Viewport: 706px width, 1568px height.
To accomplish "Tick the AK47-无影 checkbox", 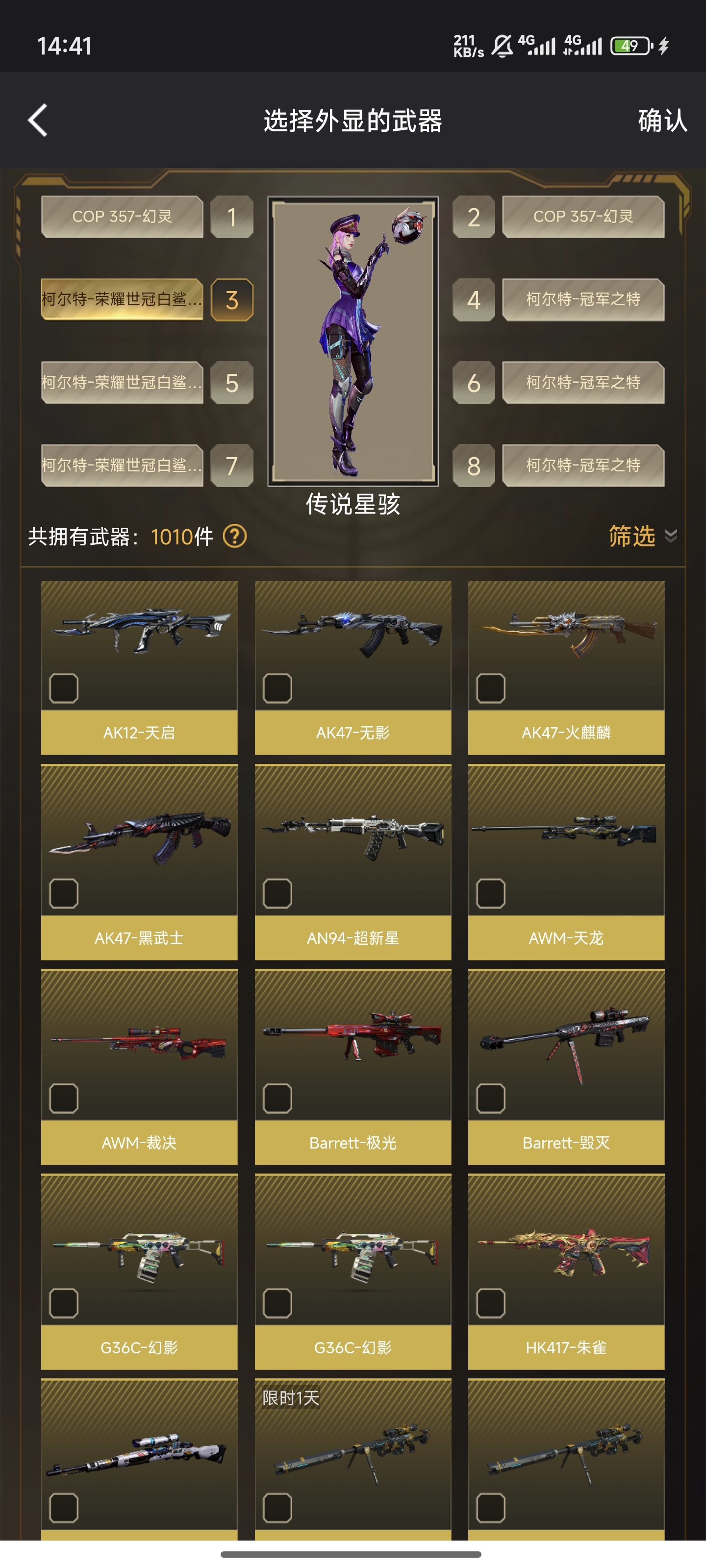I will 277,688.
